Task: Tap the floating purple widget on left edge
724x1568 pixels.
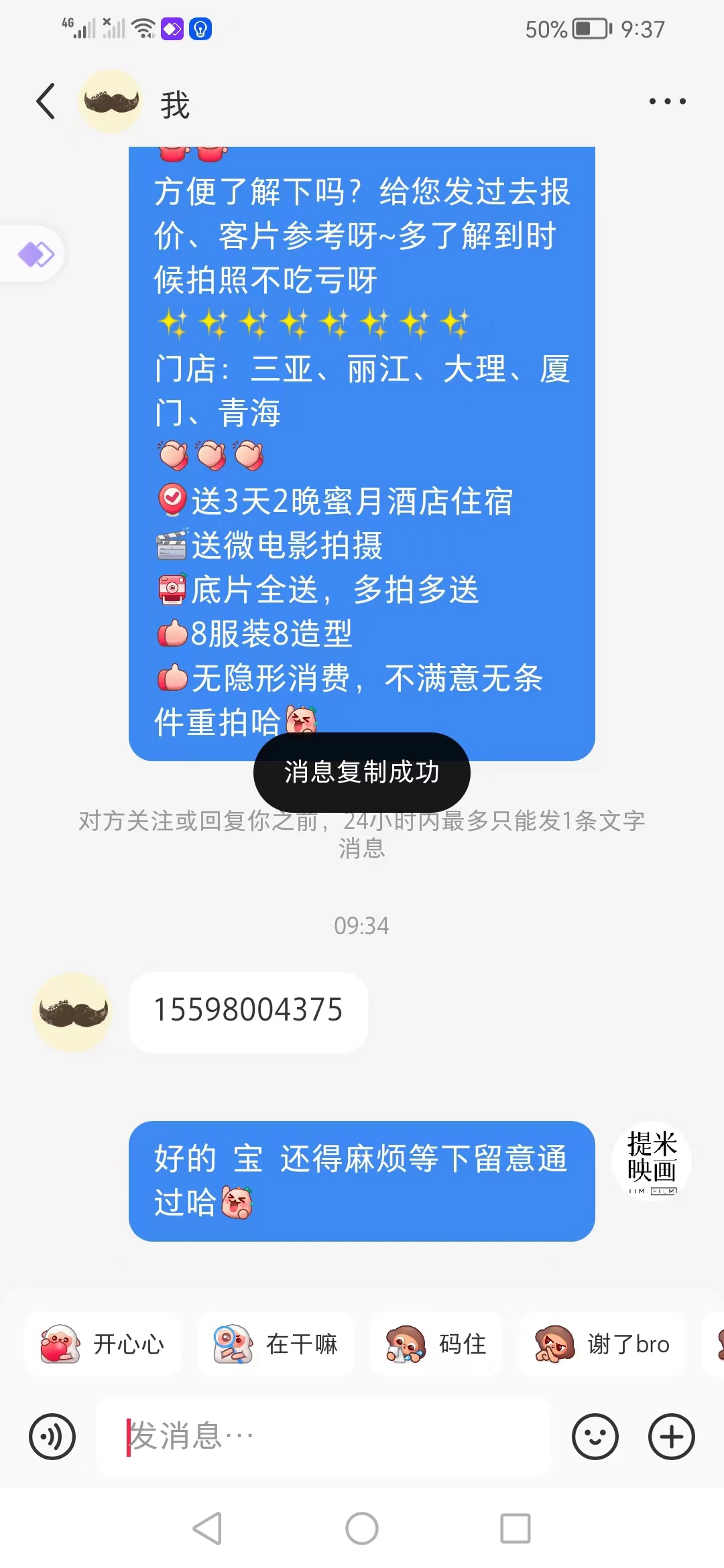Action: (x=34, y=255)
